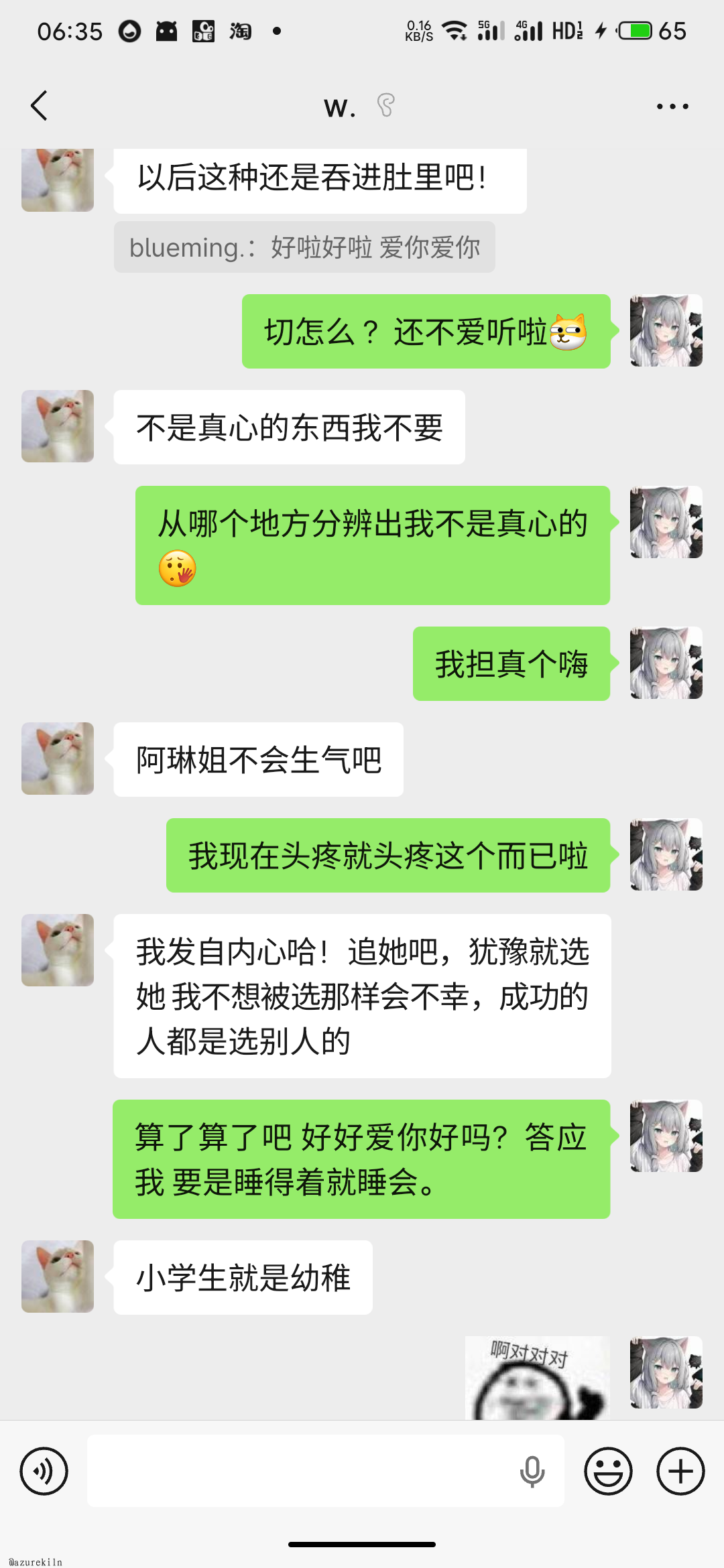The image size is (724, 1568).
Task: Tap the quoted blueming message 好啦好啦 爱你爱你
Action: click(304, 247)
